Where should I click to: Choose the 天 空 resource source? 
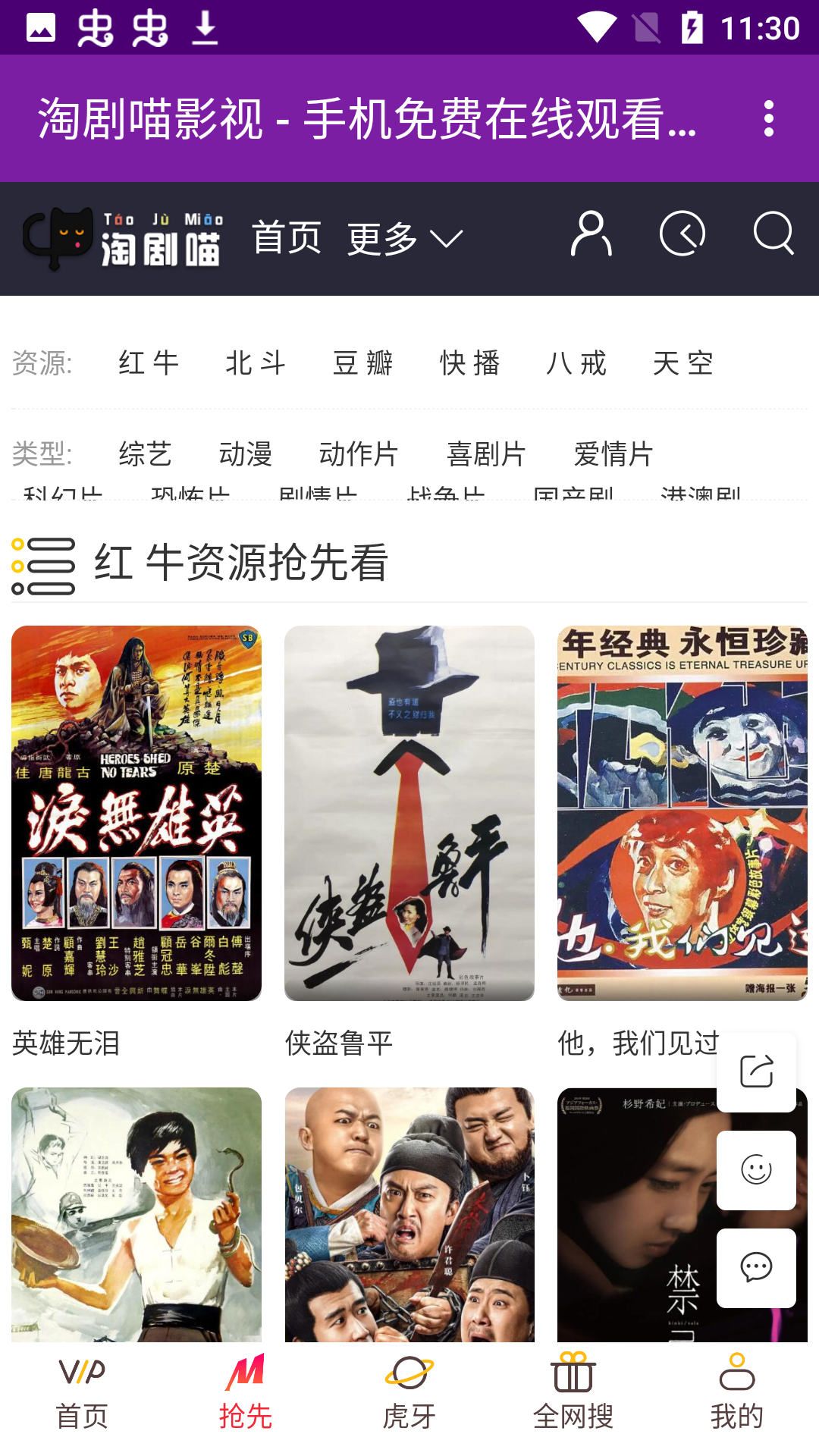683,363
